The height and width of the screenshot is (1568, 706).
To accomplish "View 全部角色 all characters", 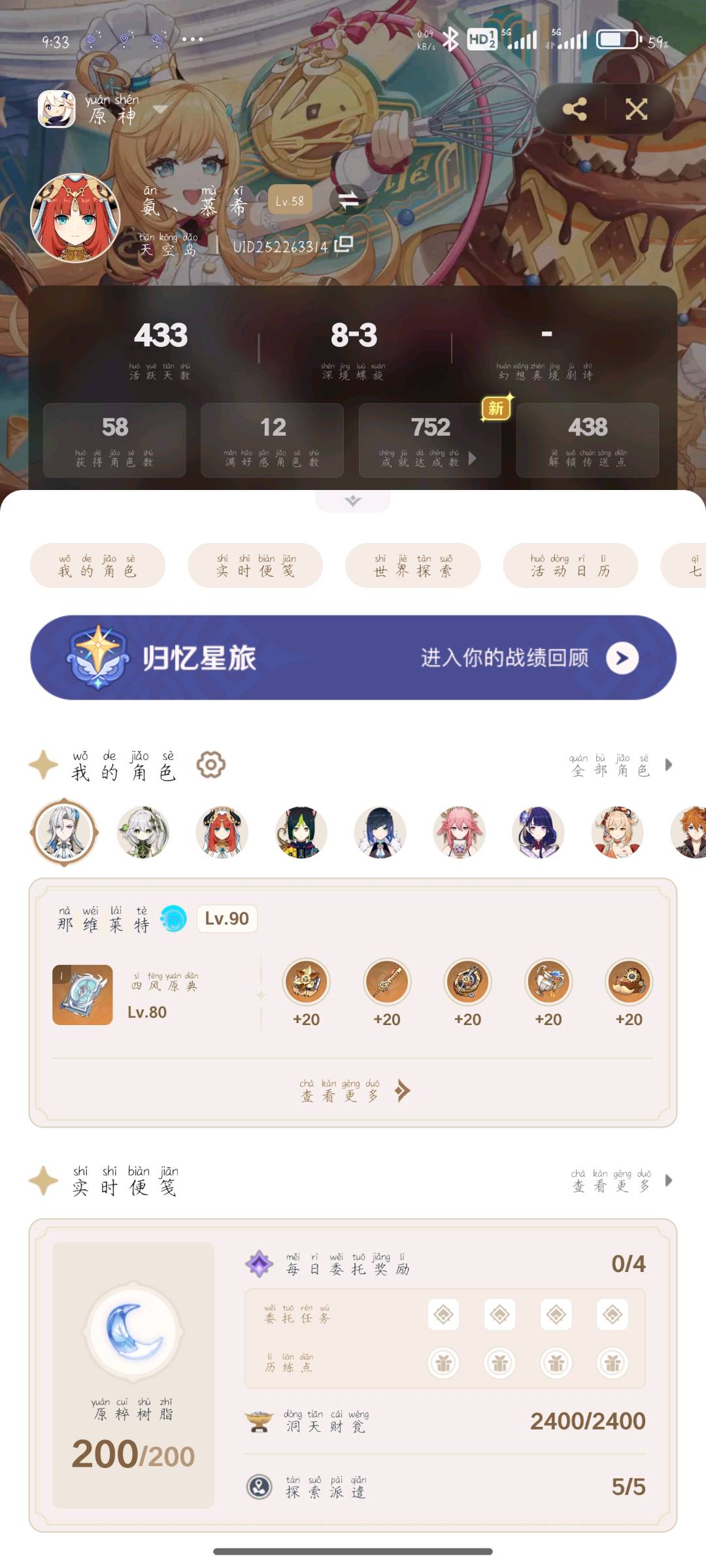I will [x=620, y=765].
